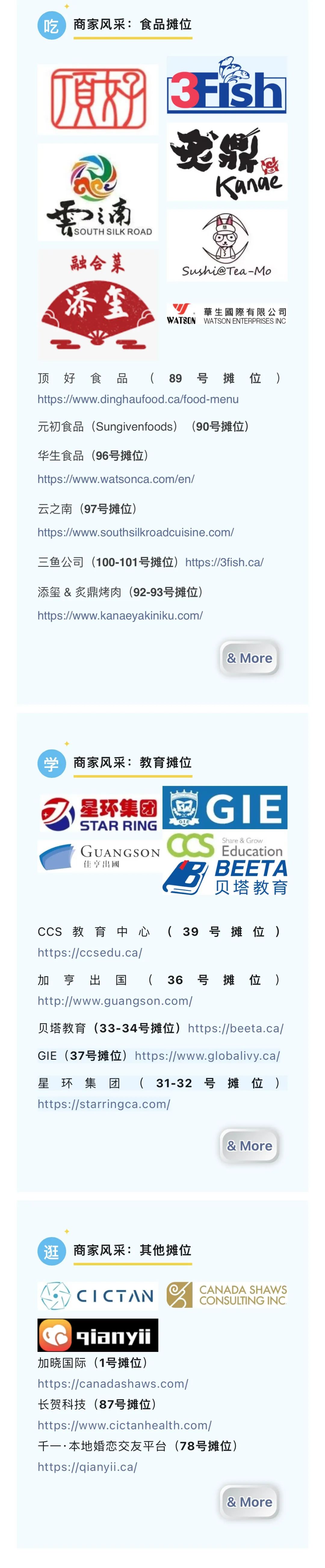This screenshot has height=1568, width=325.
Task: Visit the southsilkroadcuisine.com link
Action: (135, 532)
